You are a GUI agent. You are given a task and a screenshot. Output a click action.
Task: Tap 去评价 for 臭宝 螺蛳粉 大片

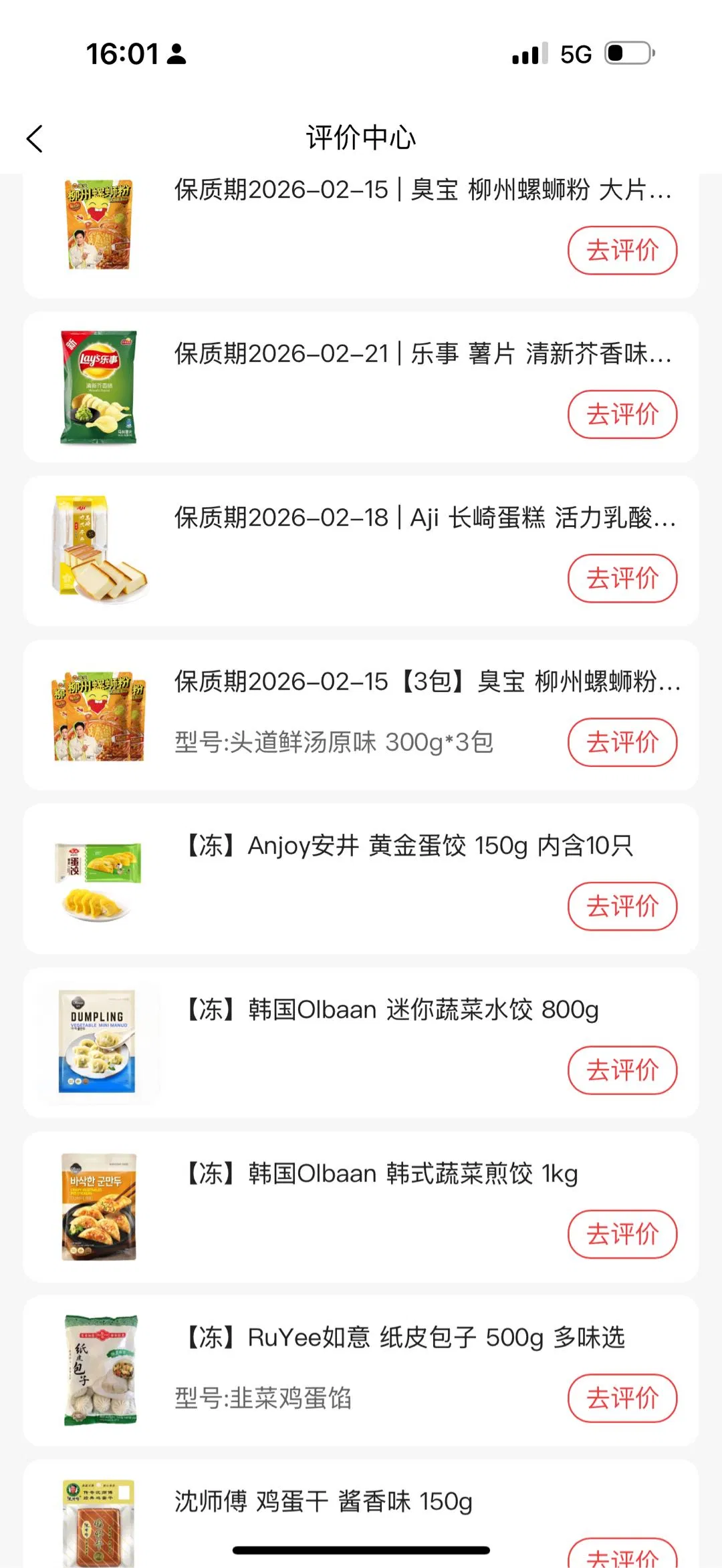point(622,251)
